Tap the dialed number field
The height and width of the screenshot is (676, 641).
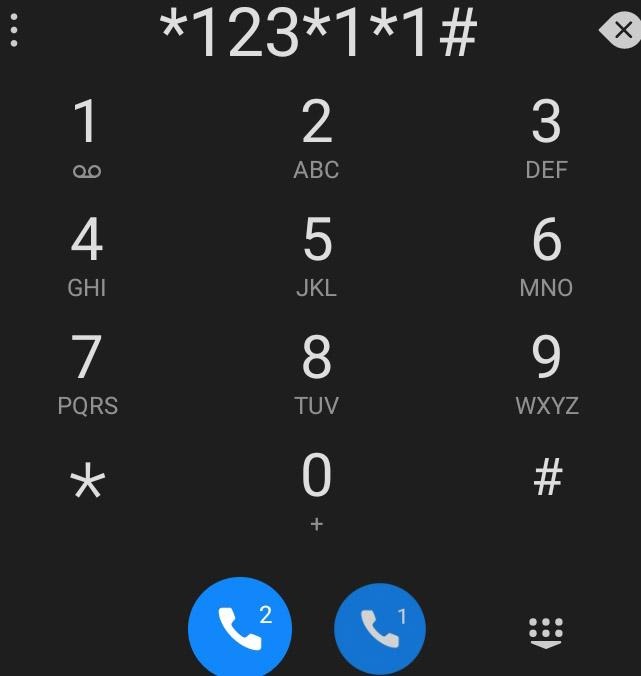point(318,33)
